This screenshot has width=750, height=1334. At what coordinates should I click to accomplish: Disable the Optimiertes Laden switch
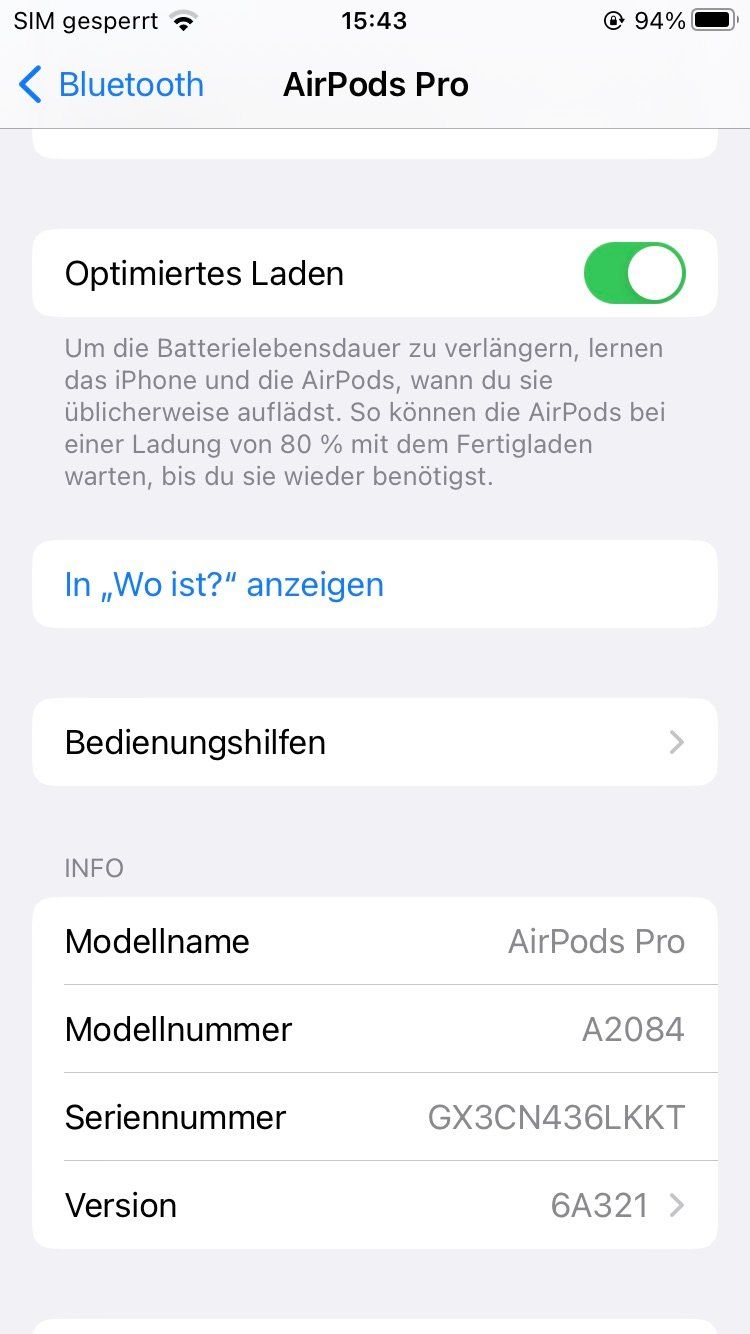point(634,273)
